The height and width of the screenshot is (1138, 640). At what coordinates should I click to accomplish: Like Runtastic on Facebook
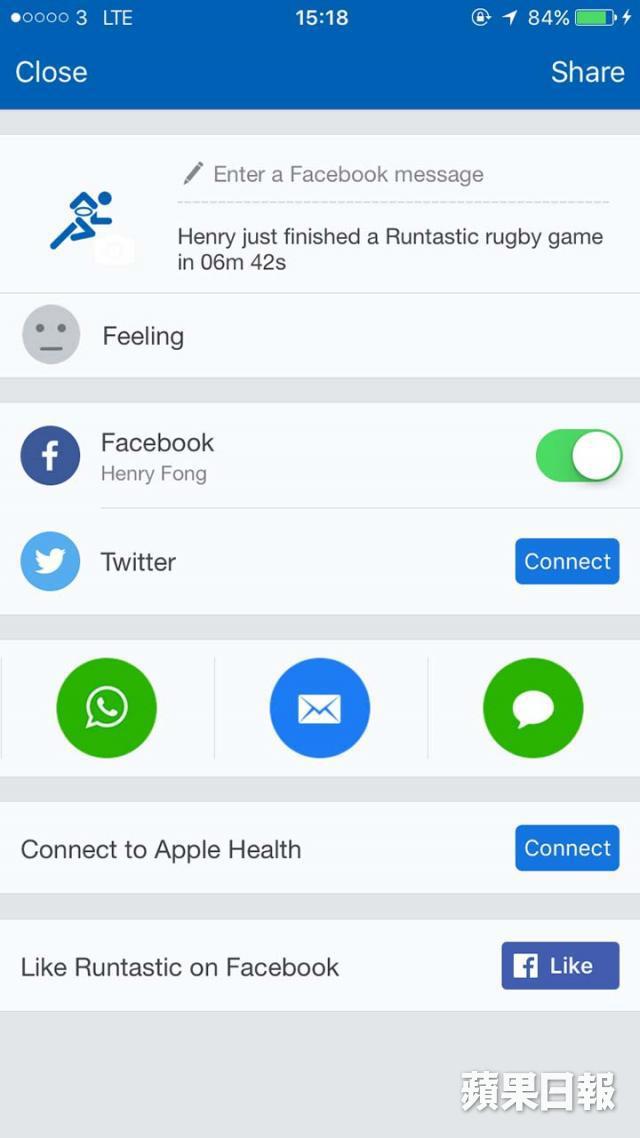560,966
